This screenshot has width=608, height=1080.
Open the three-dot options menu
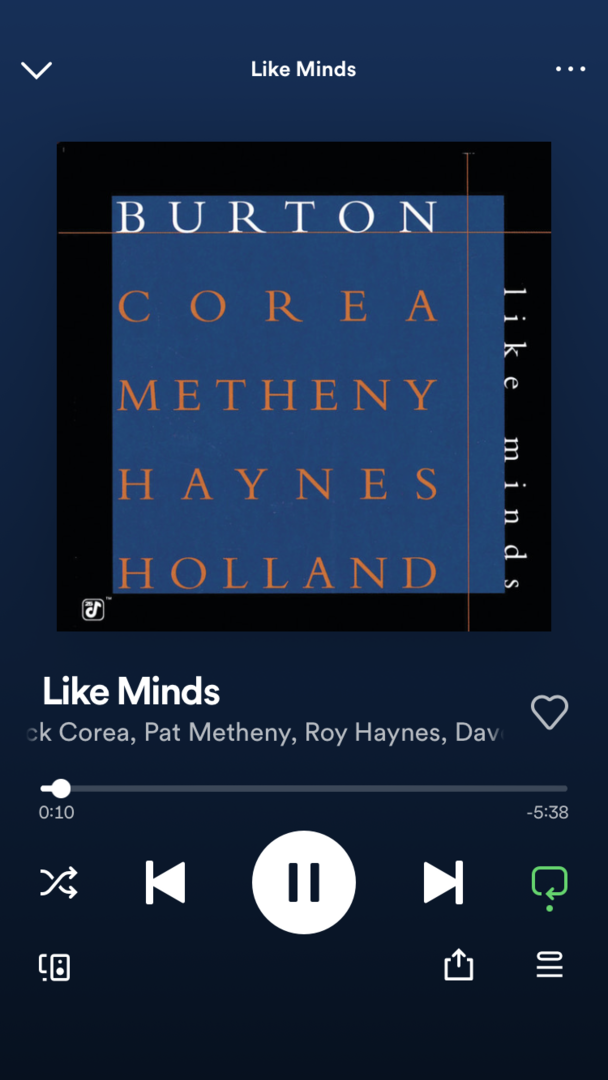tap(570, 69)
